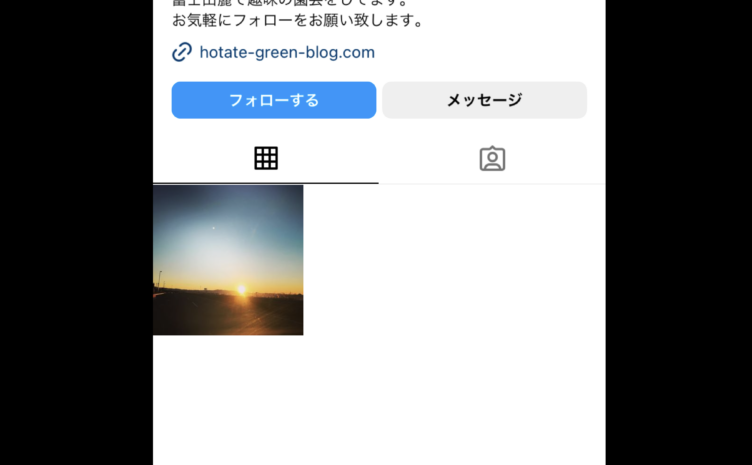Screen dimensions: 752x465
Task: Open the hotate-green-blog.com link
Action: tap(286, 52)
